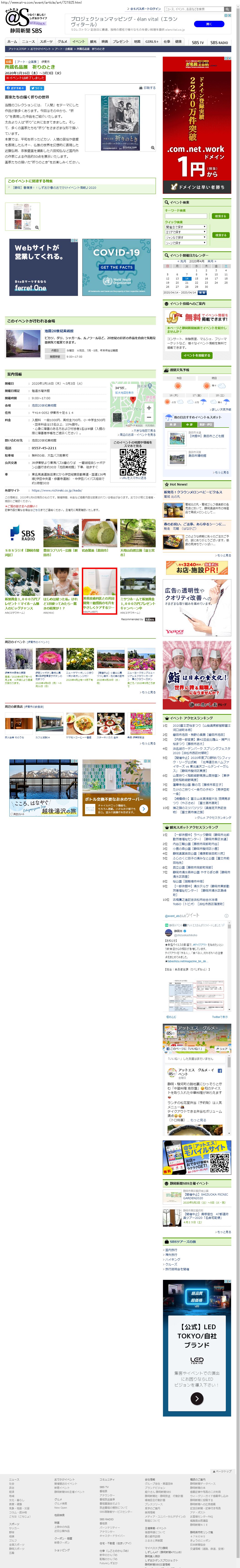Open the 国内旅行 link under SBSツアーズ
Viewport: 240px width, 1568px height.
point(171,1250)
